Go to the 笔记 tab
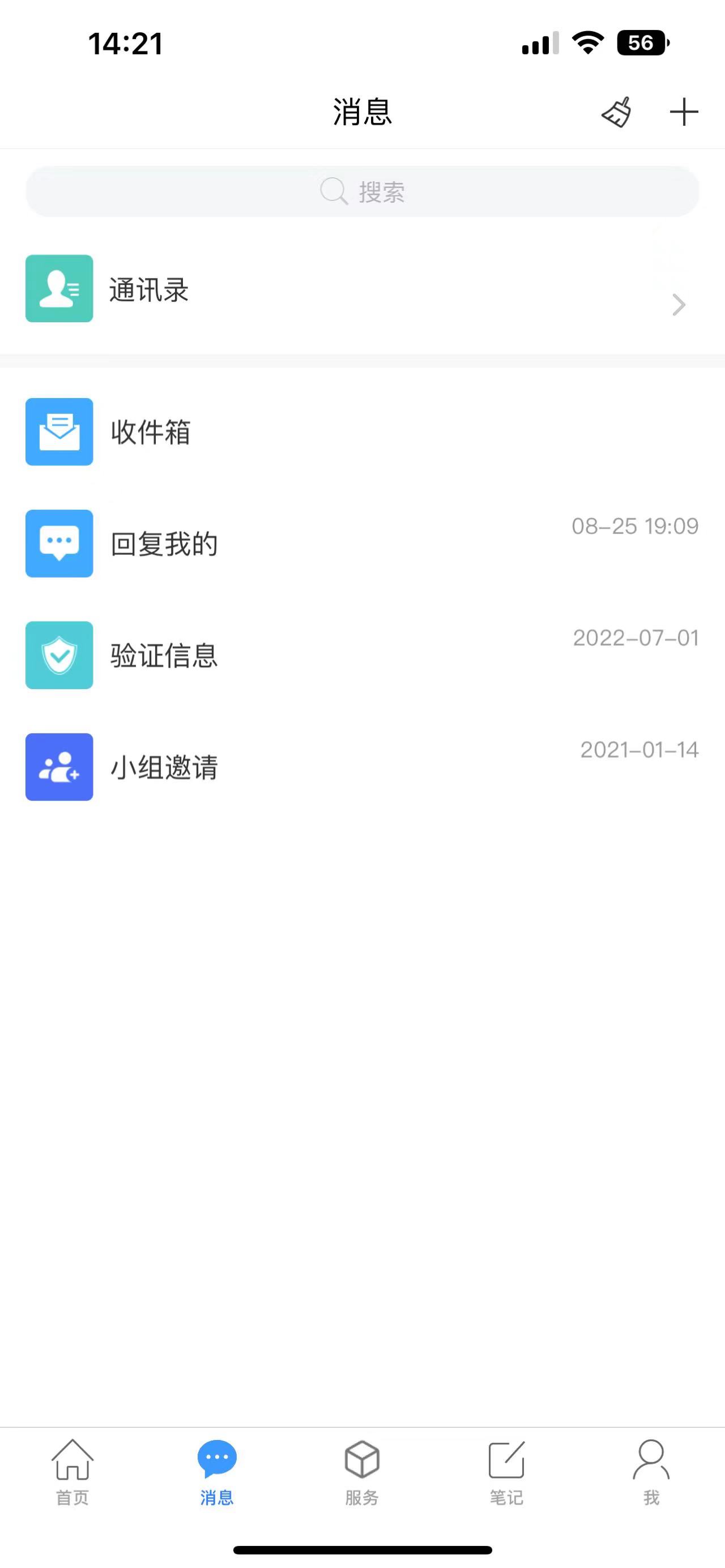 coord(506,1472)
